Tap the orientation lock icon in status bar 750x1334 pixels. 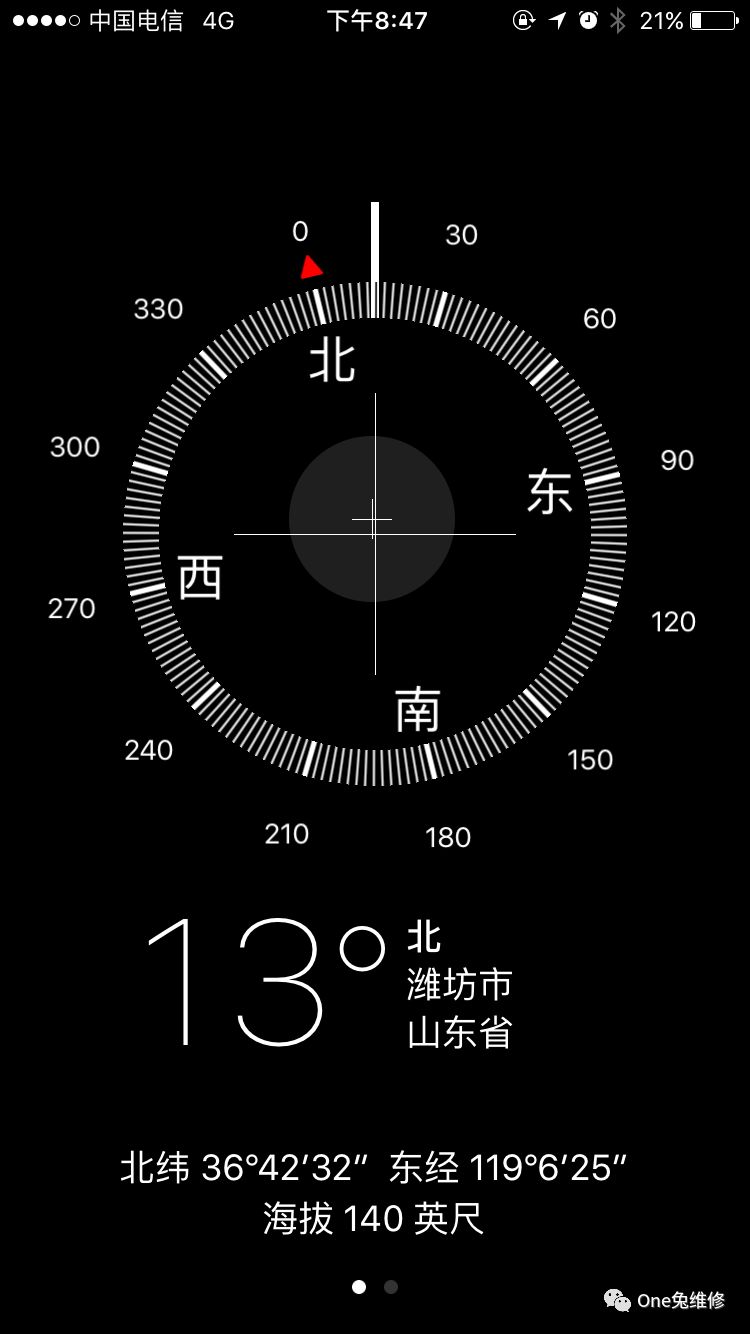[523, 20]
